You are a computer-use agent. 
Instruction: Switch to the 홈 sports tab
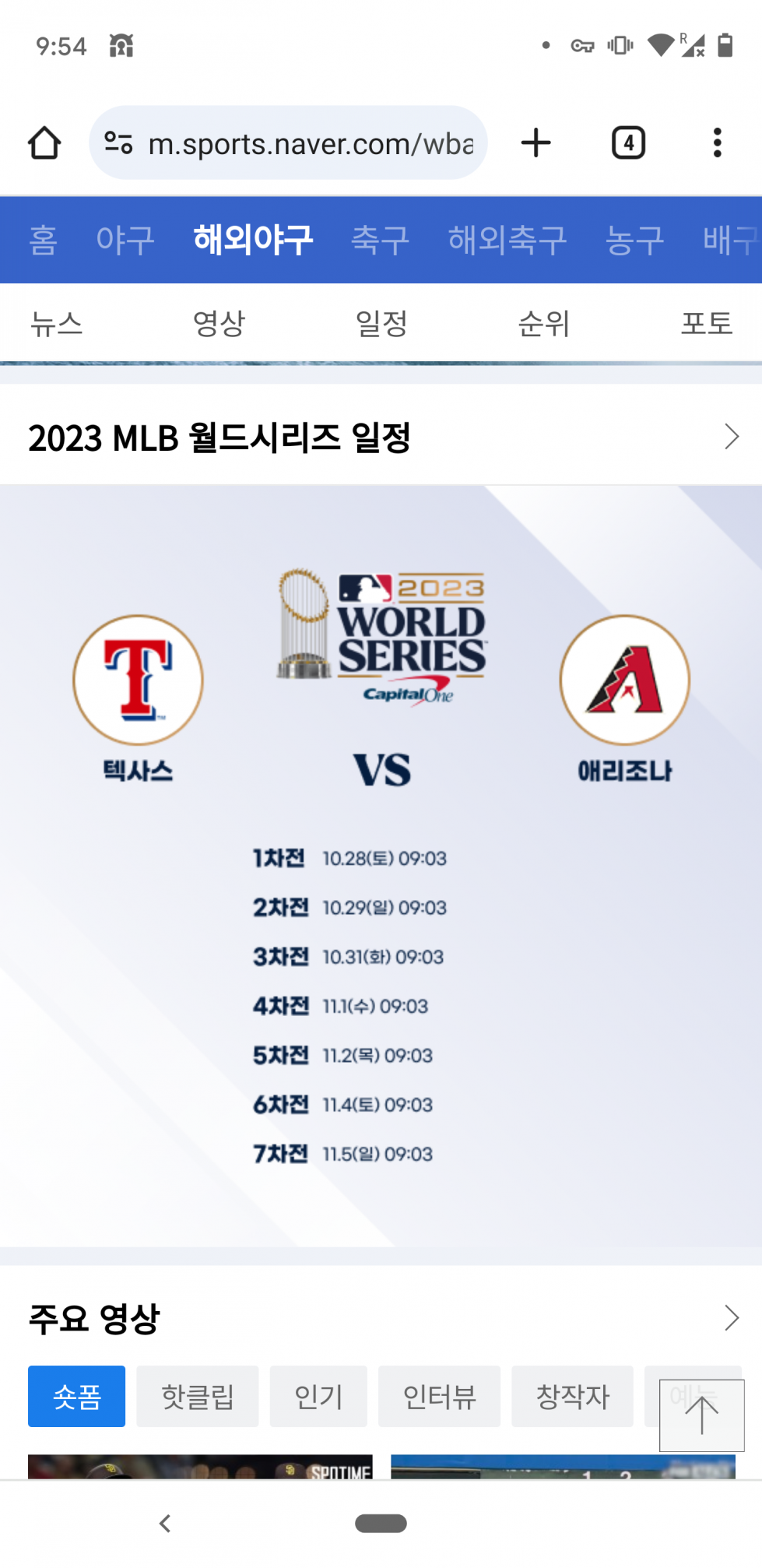(44, 240)
